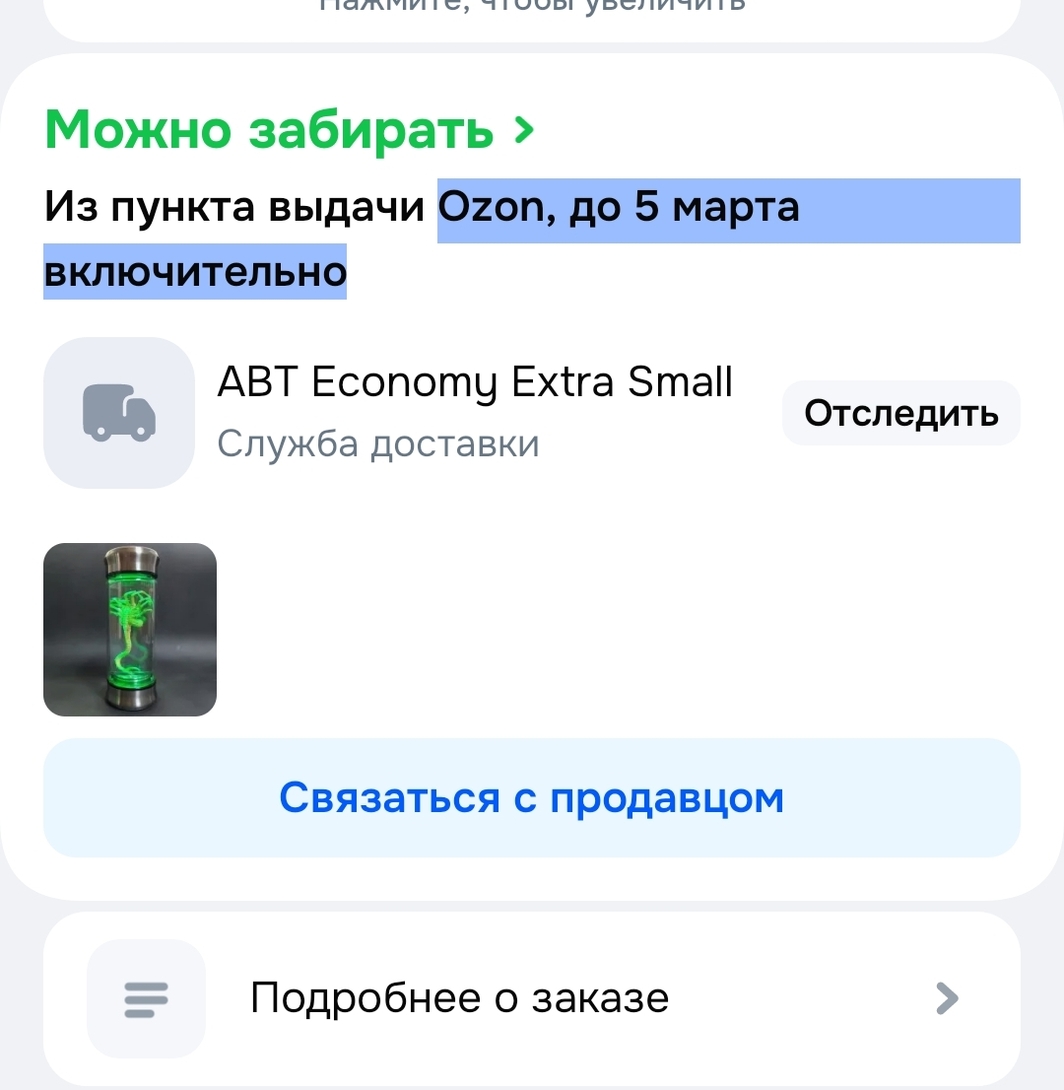Click Подробнее о заказе row
Image resolution: width=1064 pixels, height=1090 pixels.
[460, 998]
